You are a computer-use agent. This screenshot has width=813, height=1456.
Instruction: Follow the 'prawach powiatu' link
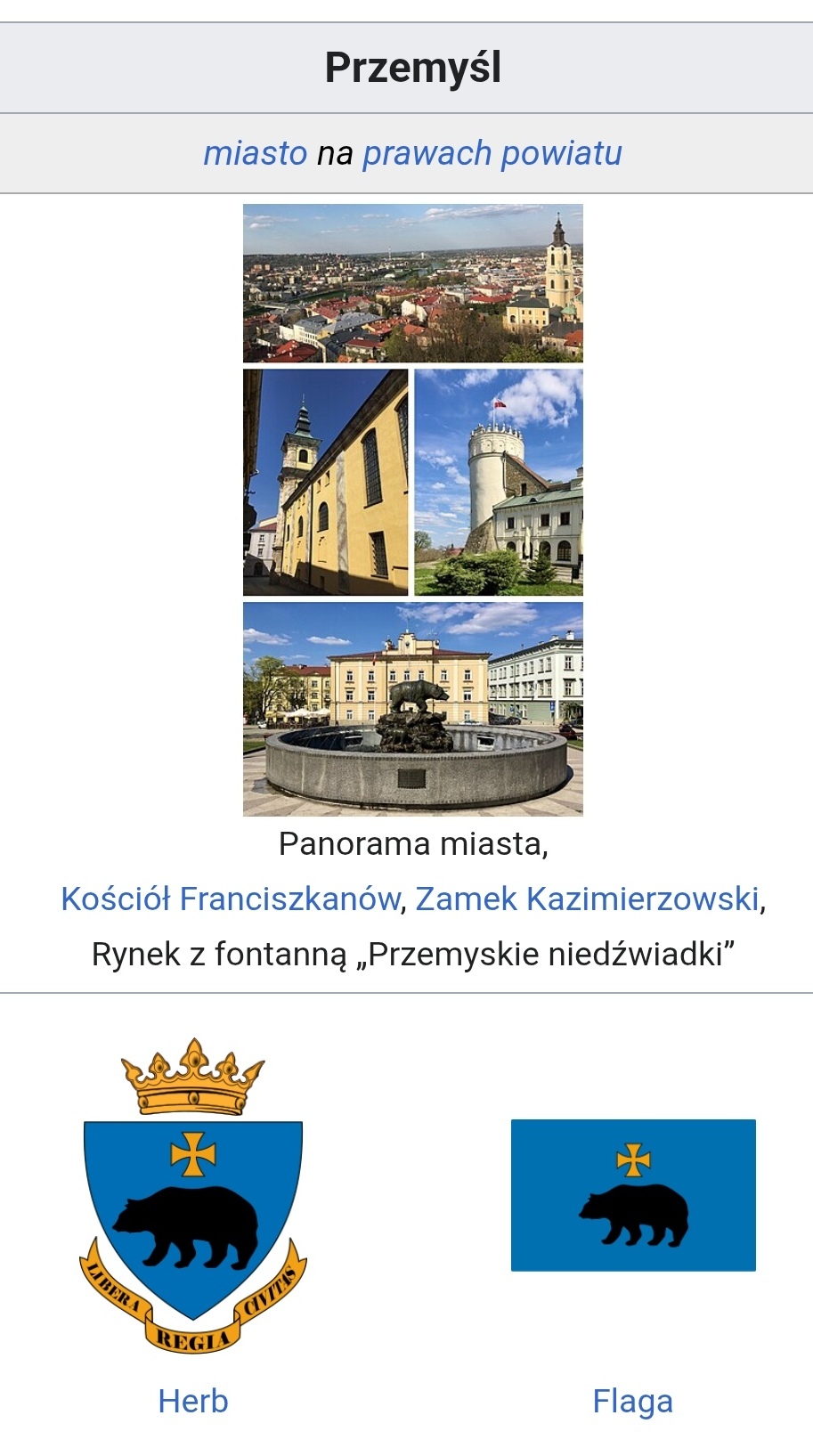(492, 153)
